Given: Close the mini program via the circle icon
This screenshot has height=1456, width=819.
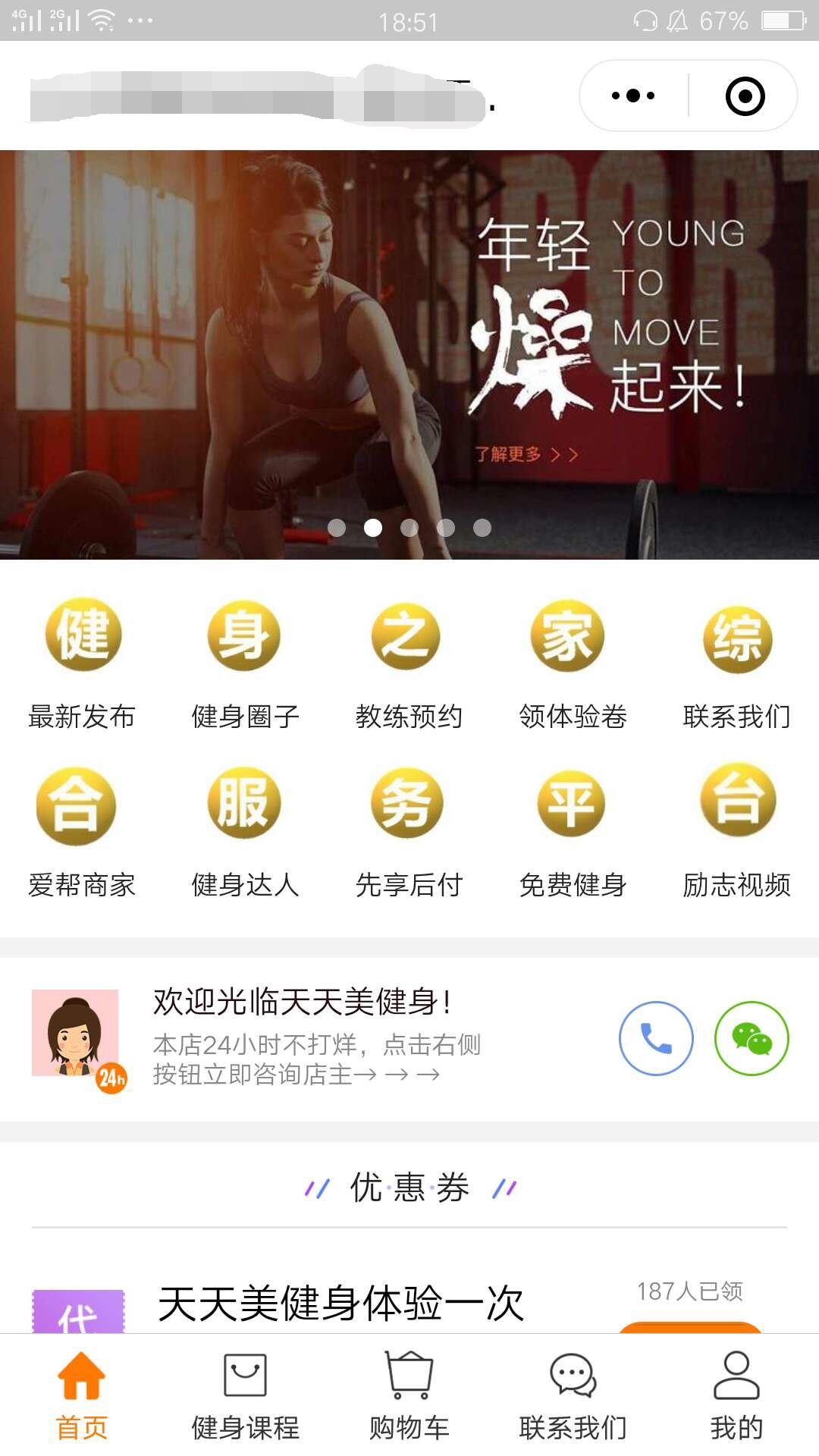Looking at the screenshot, I should tap(745, 96).
